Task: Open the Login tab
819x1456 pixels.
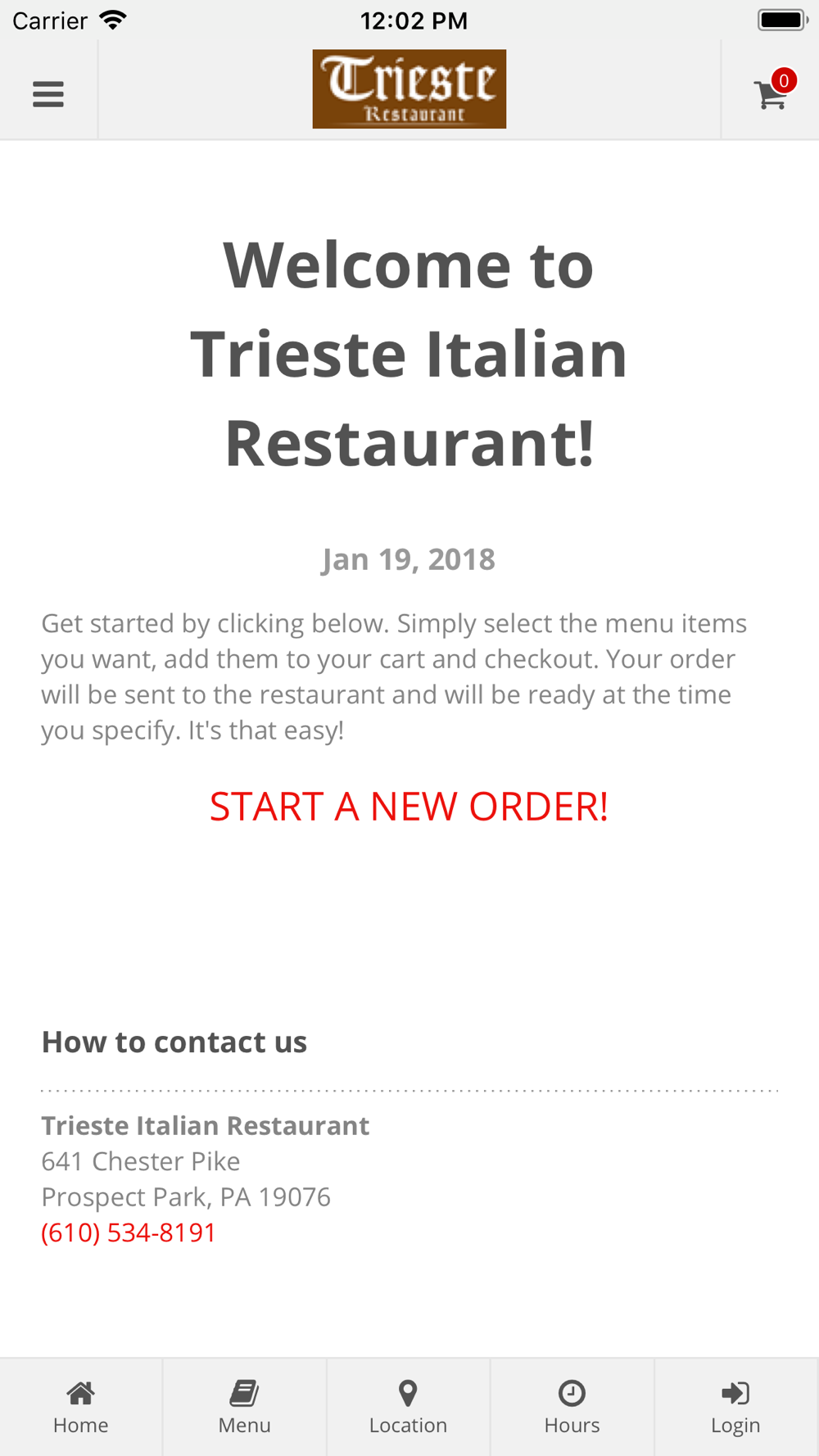Action: click(736, 1408)
